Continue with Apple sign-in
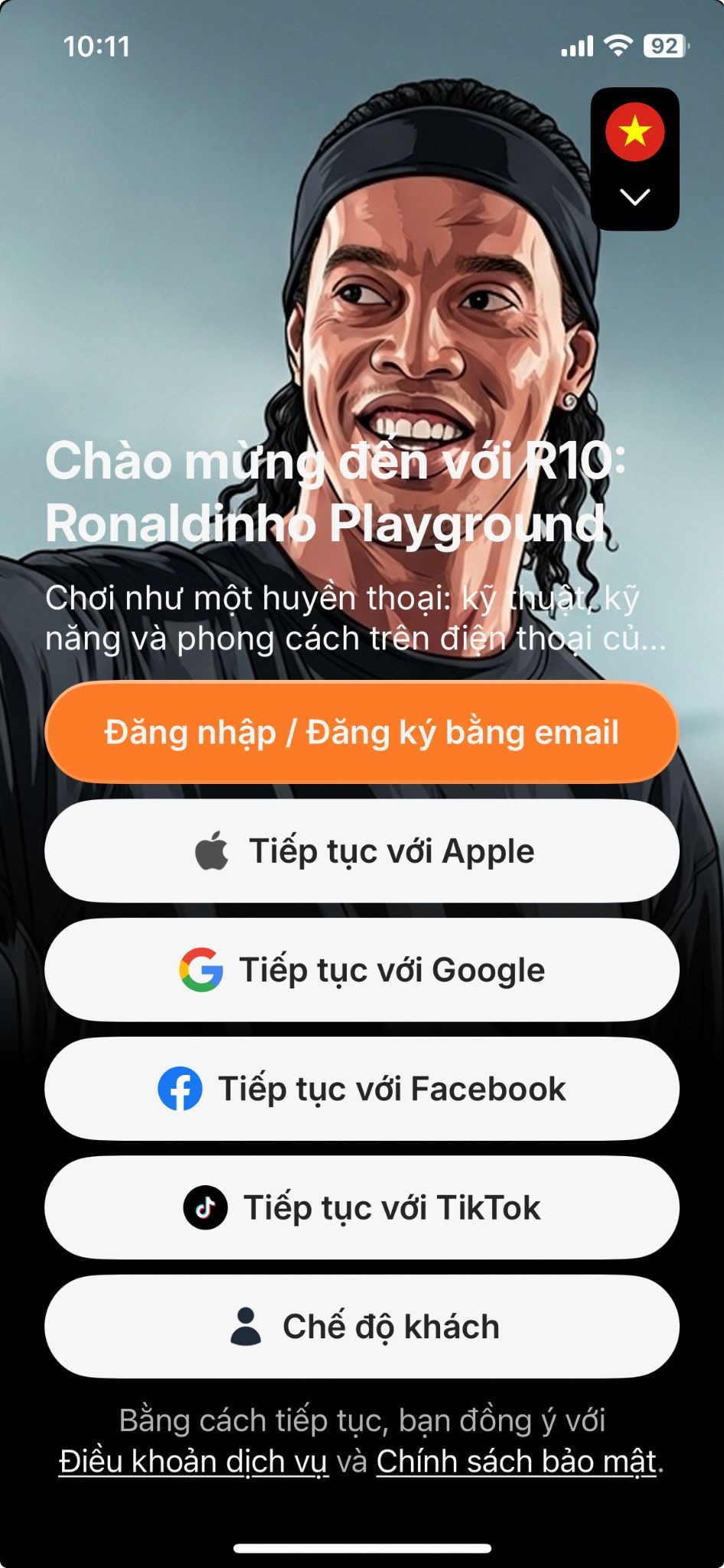The image size is (724, 1568). click(x=361, y=851)
